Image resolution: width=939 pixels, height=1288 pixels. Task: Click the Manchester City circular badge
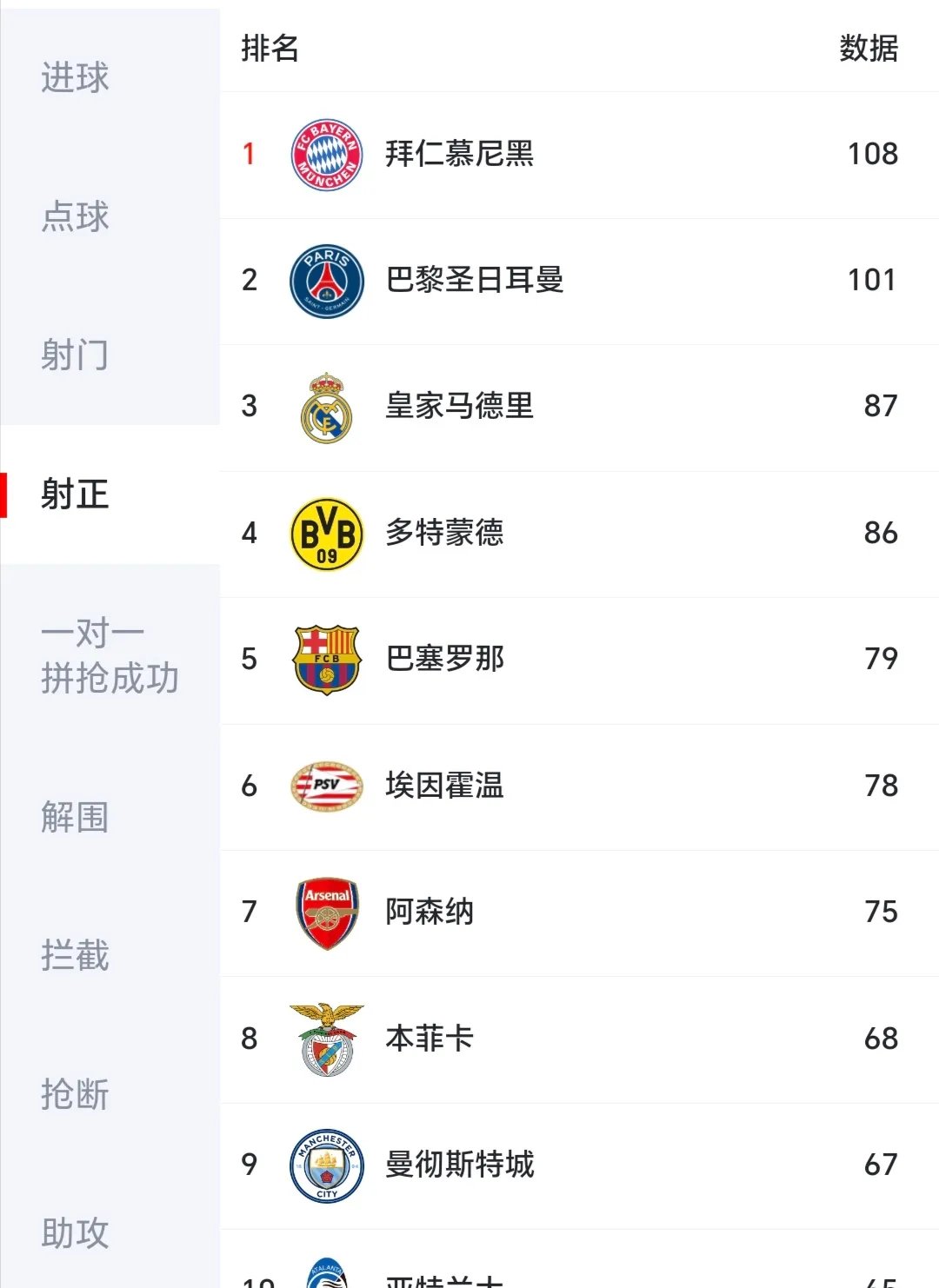pyautogui.click(x=326, y=1165)
